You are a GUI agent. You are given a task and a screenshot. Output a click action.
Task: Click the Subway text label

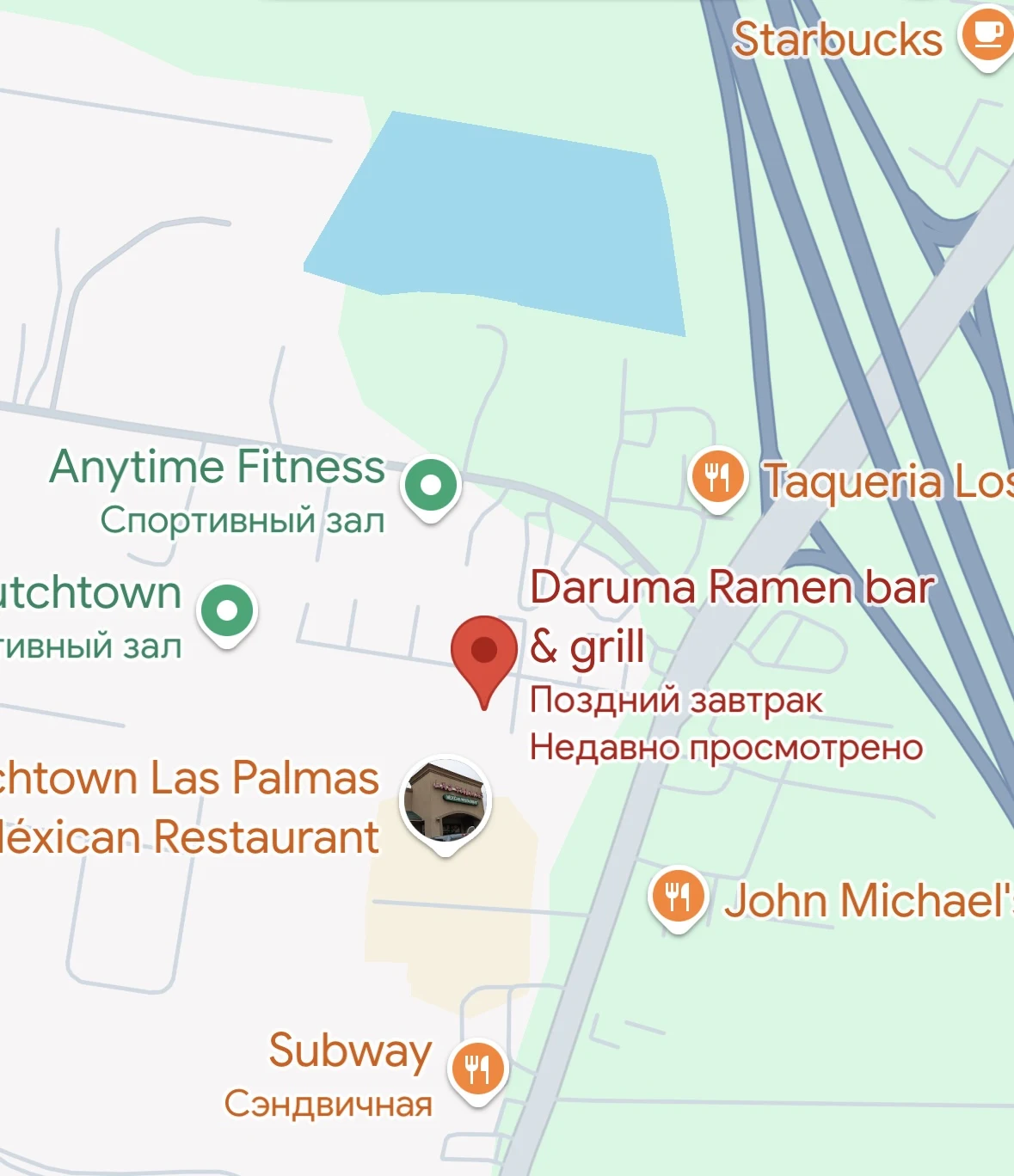tap(347, 1050)
